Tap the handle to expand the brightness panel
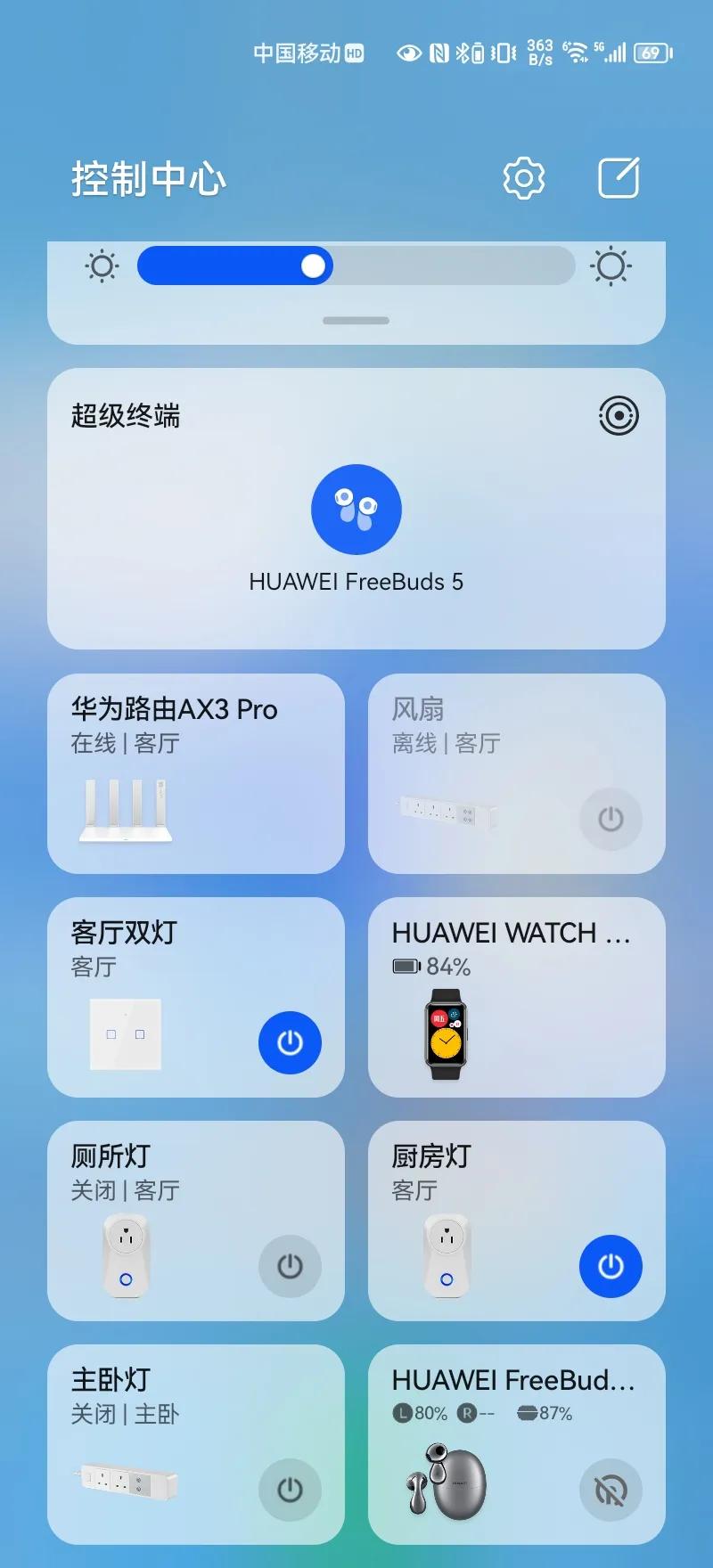 [356, 320]
